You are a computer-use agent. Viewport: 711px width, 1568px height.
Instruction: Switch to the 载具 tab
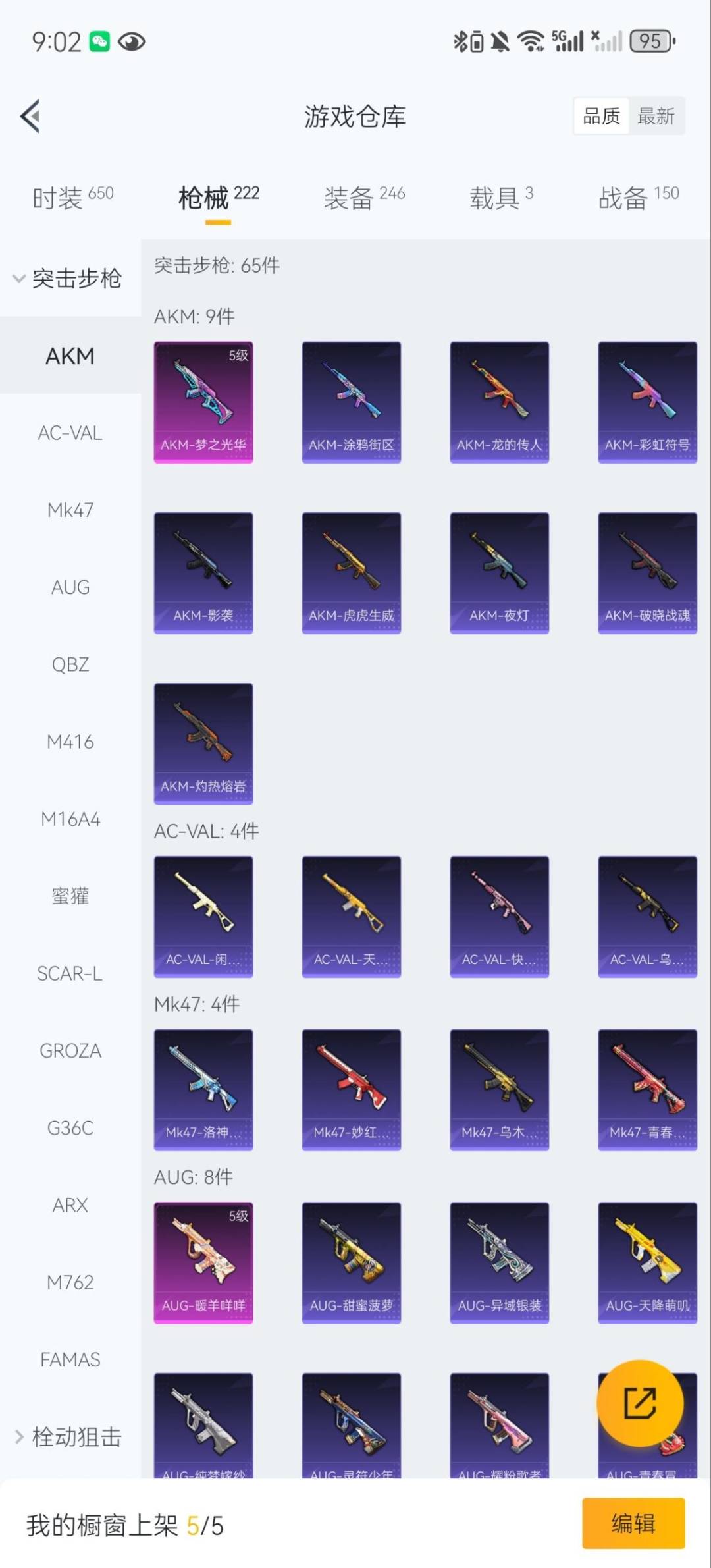coord(500,197)
